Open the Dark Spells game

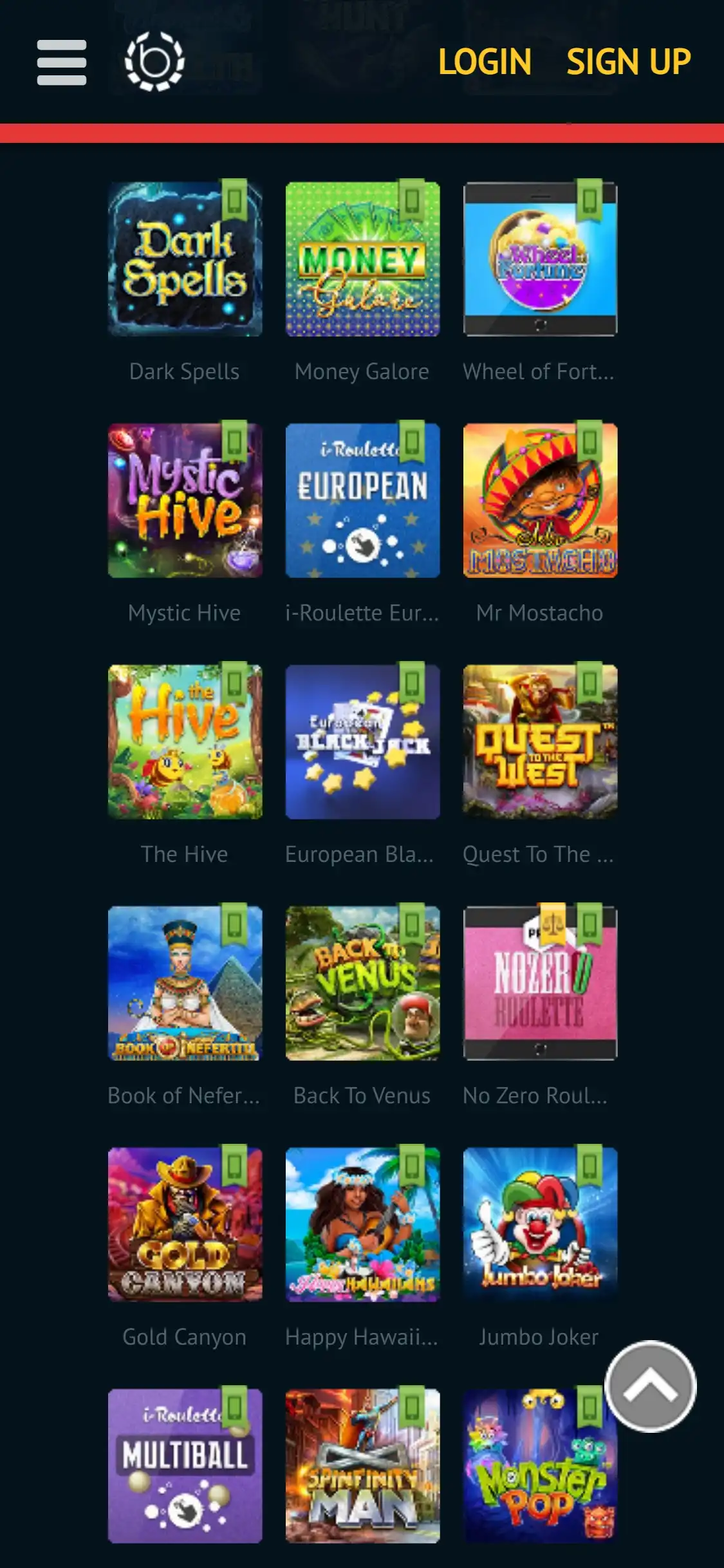(x=185, y=259)
